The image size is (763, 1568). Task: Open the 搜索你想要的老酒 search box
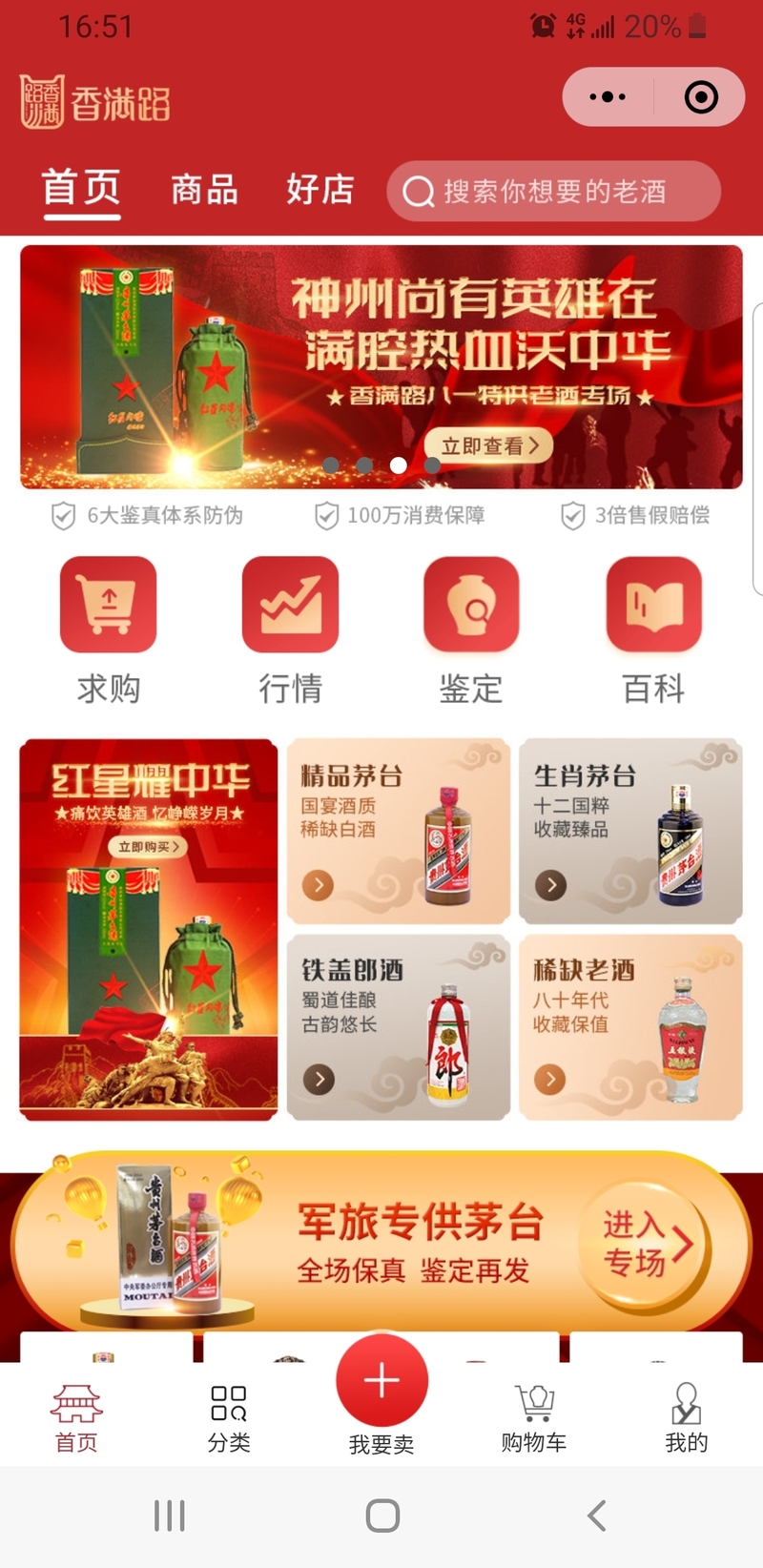[x=553, y=192]
